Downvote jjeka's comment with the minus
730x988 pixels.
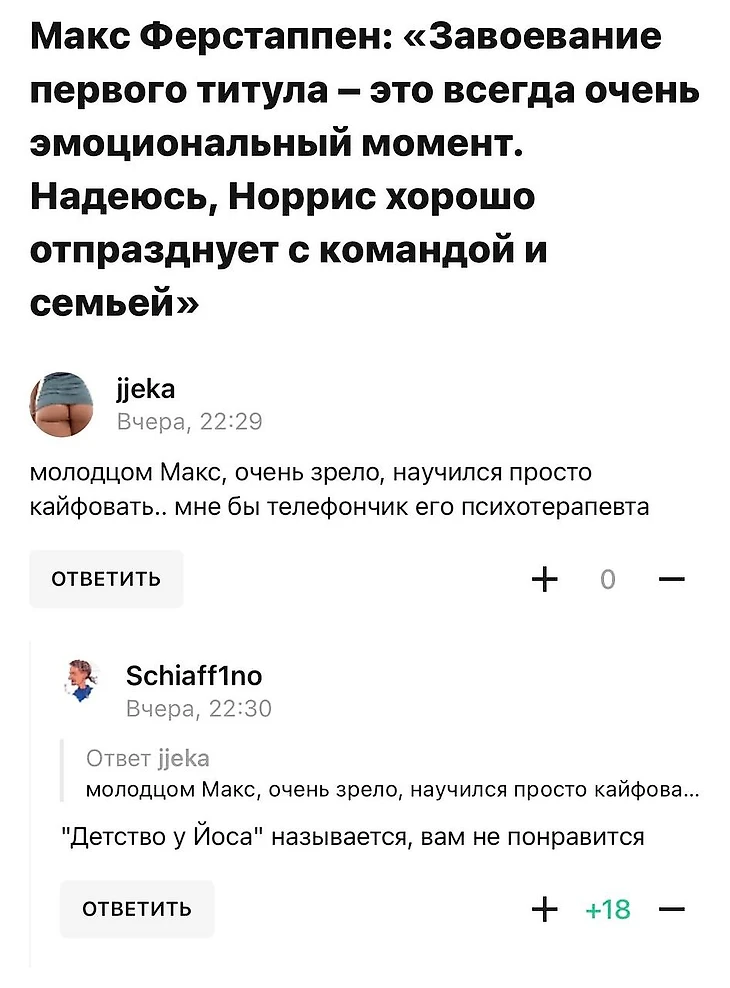[x=672, y=579]
